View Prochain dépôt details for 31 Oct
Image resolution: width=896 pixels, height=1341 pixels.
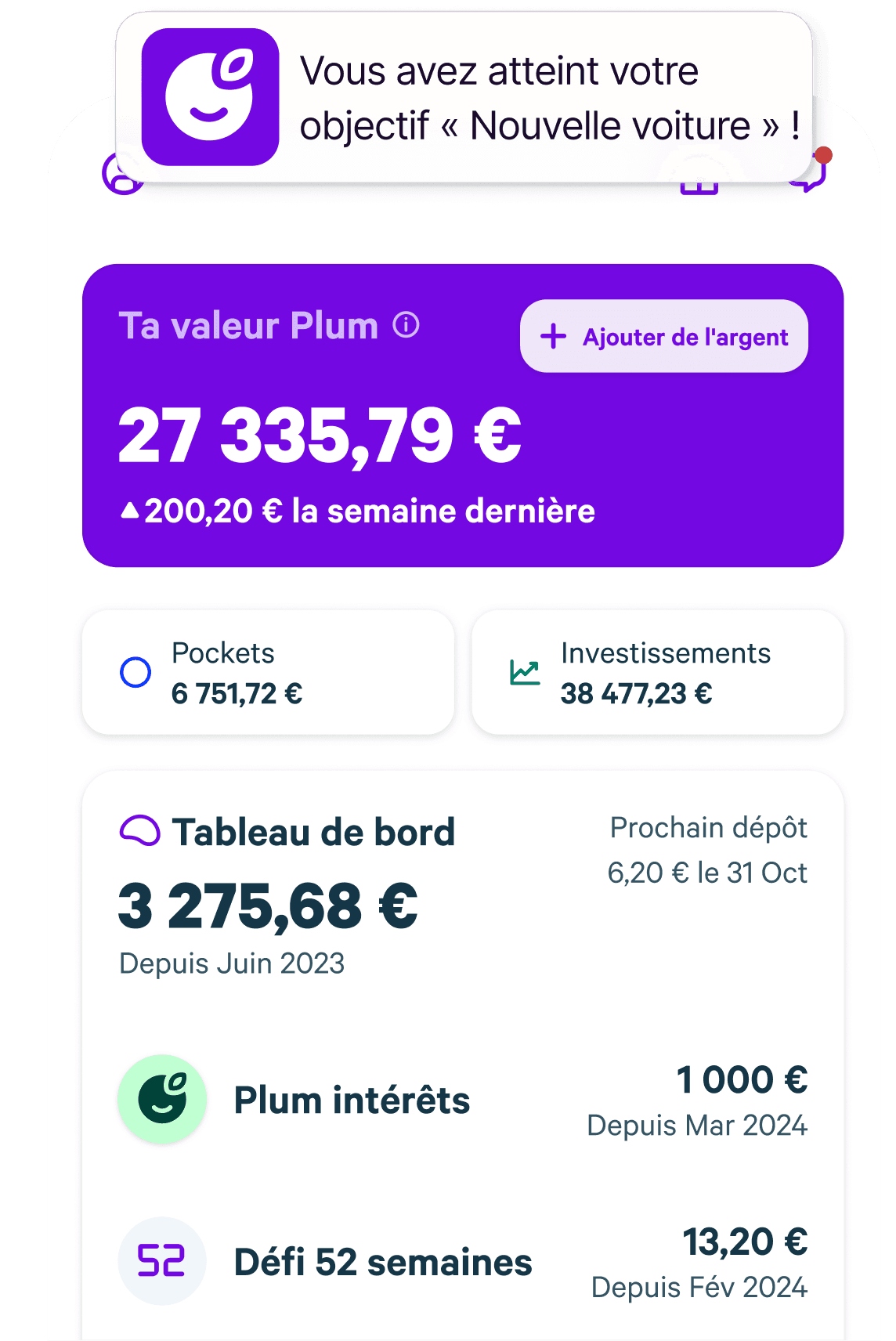click(x=709, y=850)
